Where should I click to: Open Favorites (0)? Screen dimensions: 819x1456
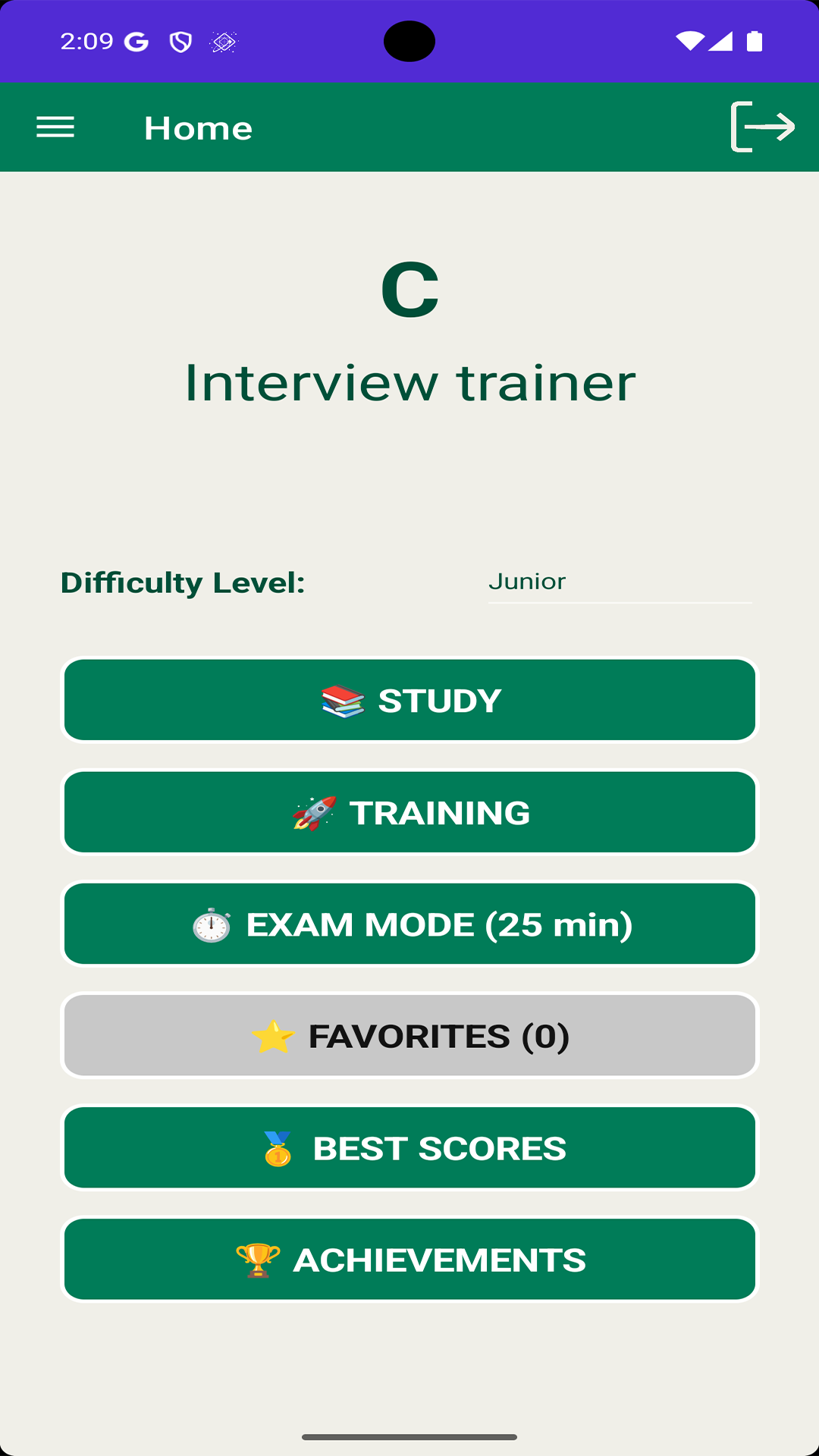[x=409, y=1036]
